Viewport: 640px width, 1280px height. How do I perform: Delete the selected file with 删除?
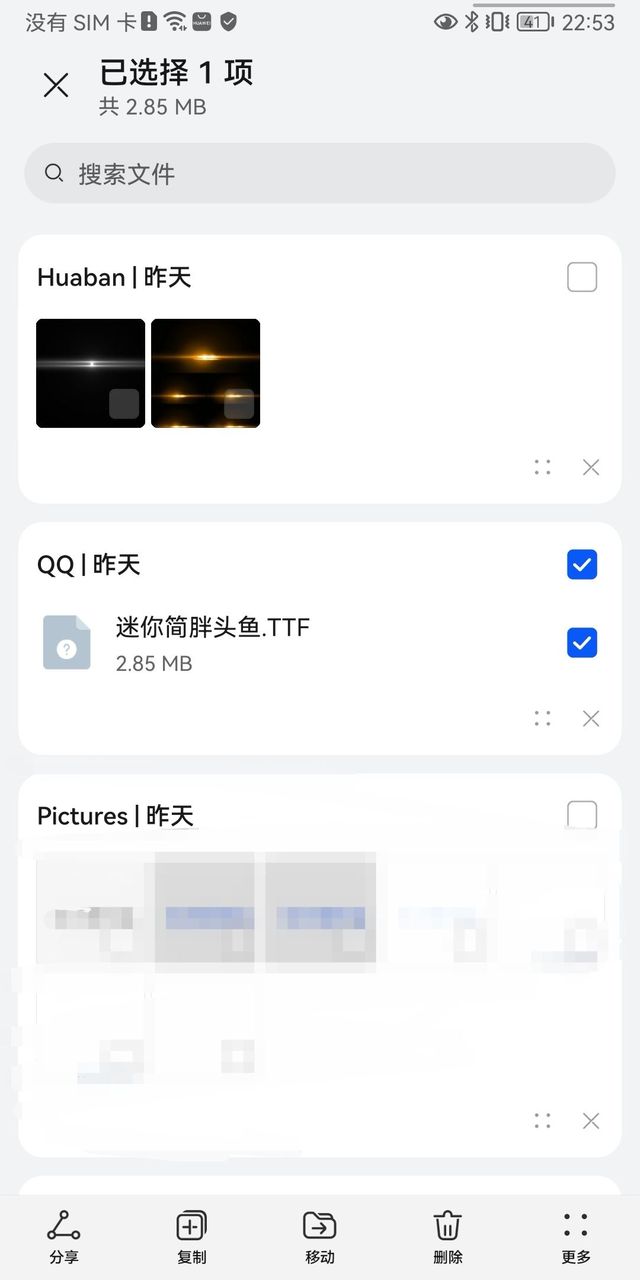[x=448, y=1236]
